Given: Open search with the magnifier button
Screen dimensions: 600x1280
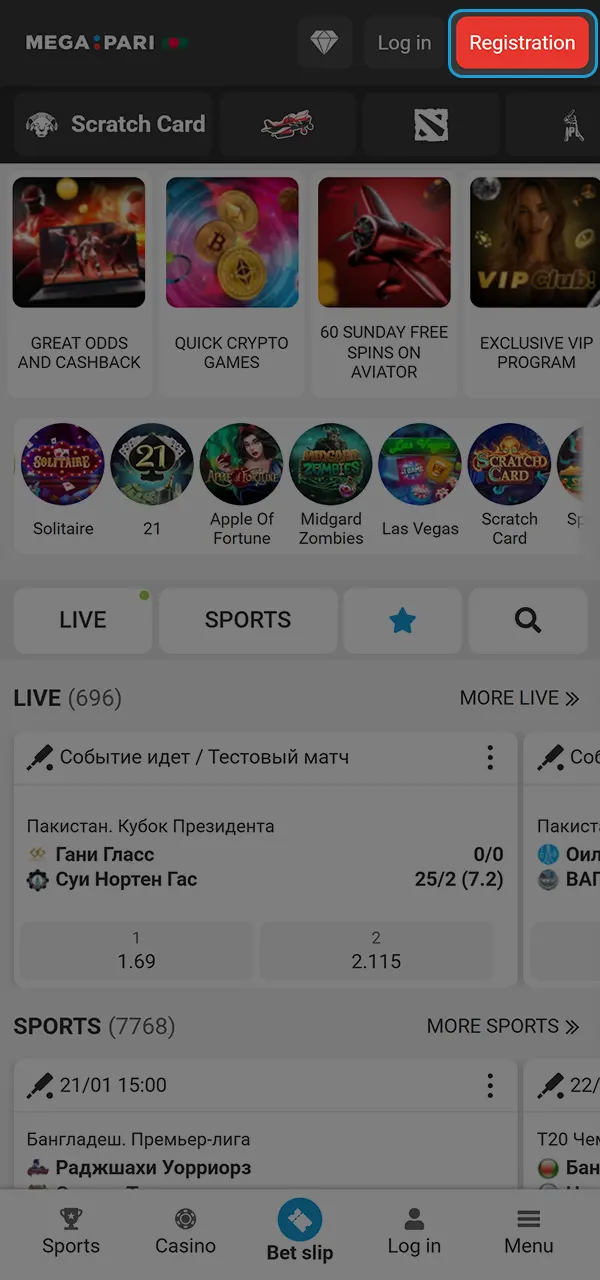Looking at the screenshot, I should (527, 620).
